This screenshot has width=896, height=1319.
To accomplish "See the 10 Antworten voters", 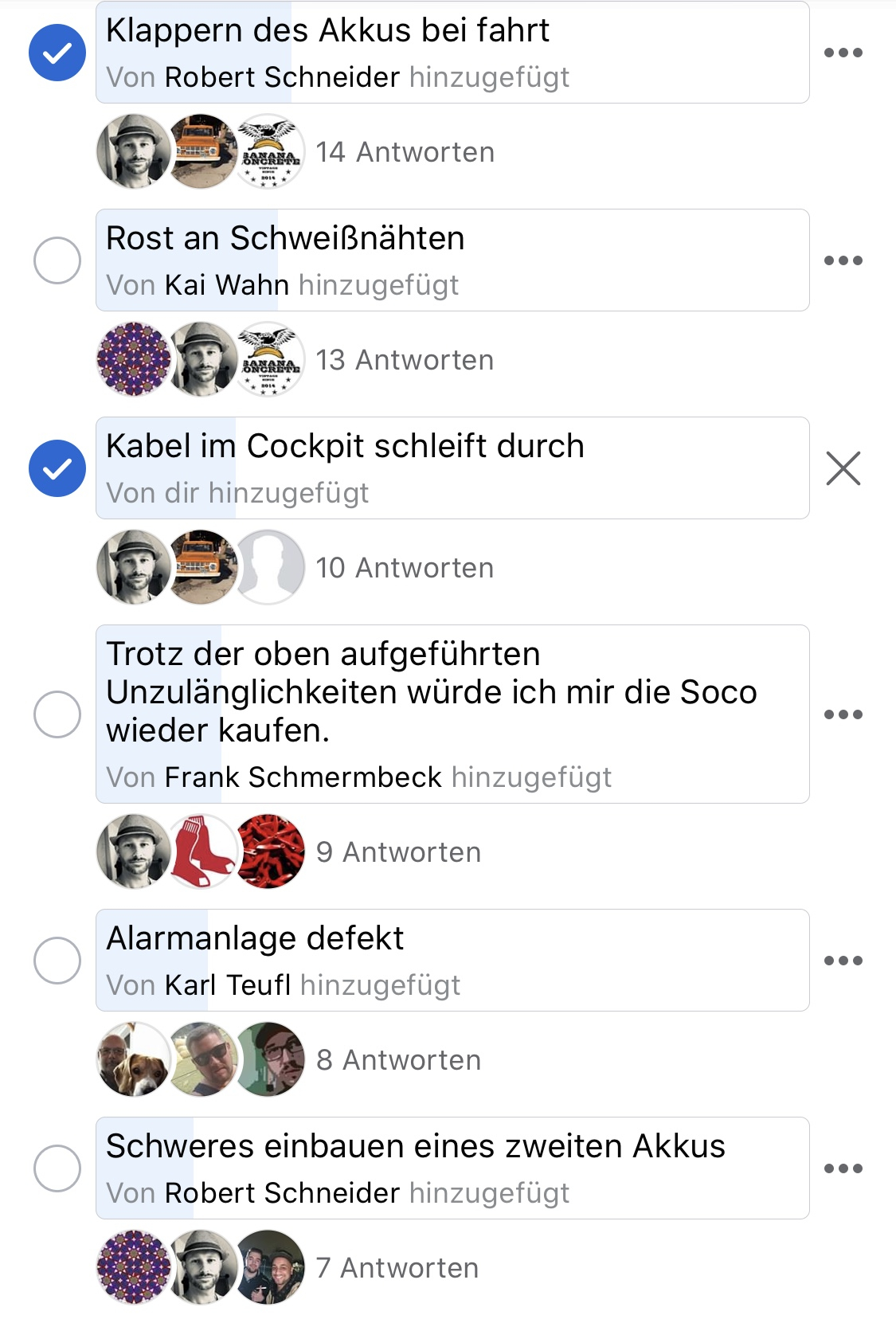I will [x=405, y=568].
